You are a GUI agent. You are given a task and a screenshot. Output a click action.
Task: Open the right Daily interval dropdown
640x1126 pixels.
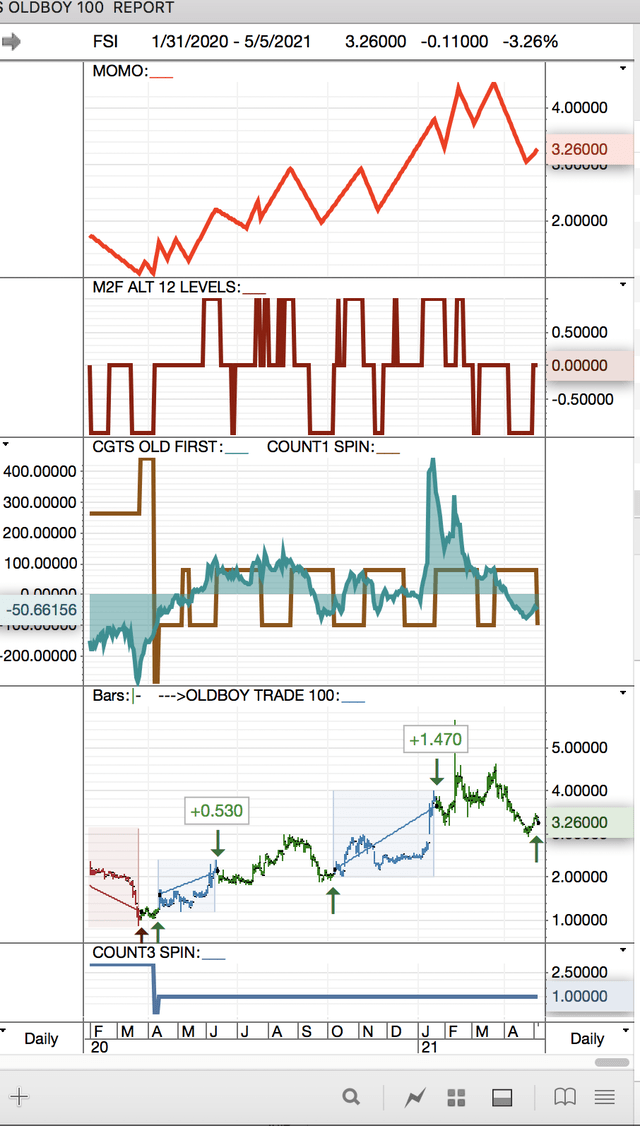pos(587,1038)
